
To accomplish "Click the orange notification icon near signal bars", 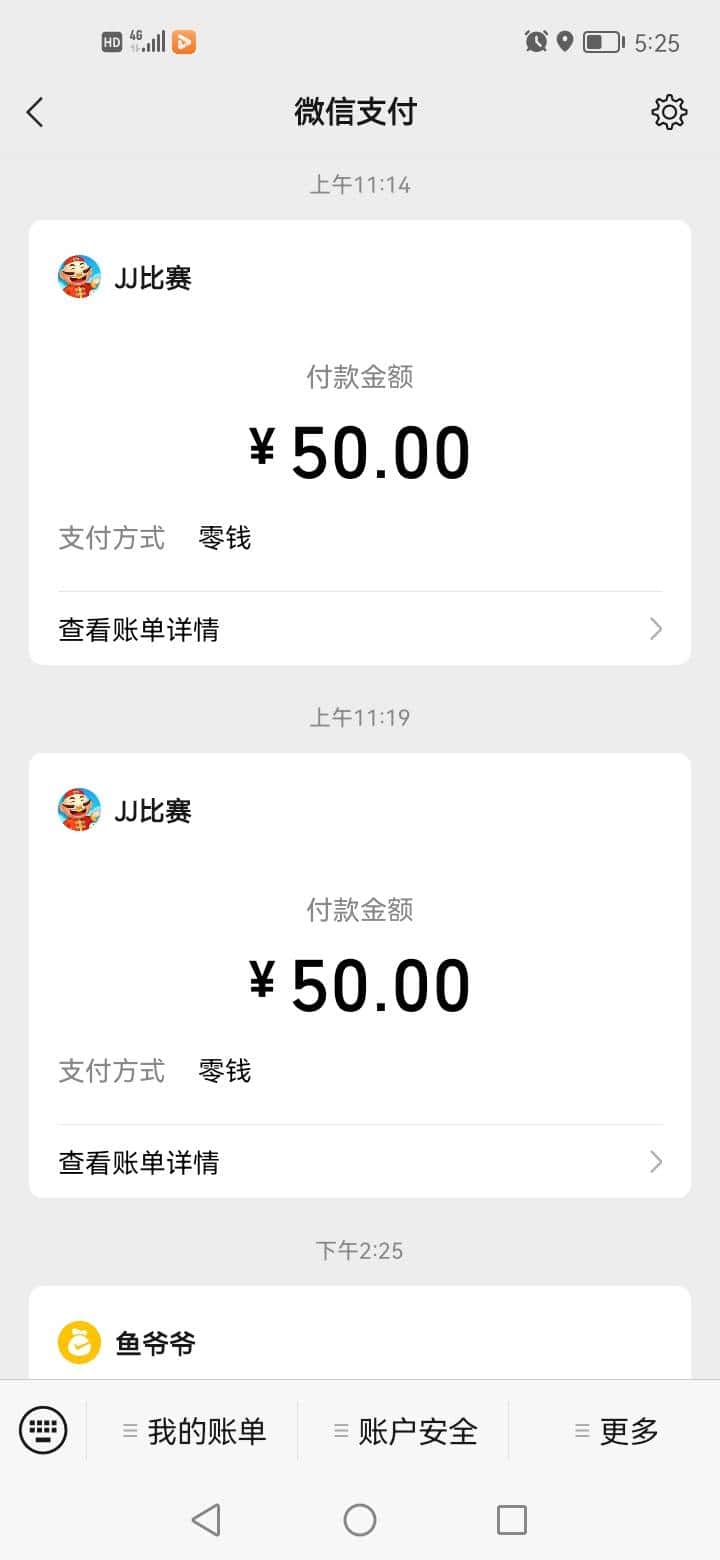I will [x=183, y=42].
